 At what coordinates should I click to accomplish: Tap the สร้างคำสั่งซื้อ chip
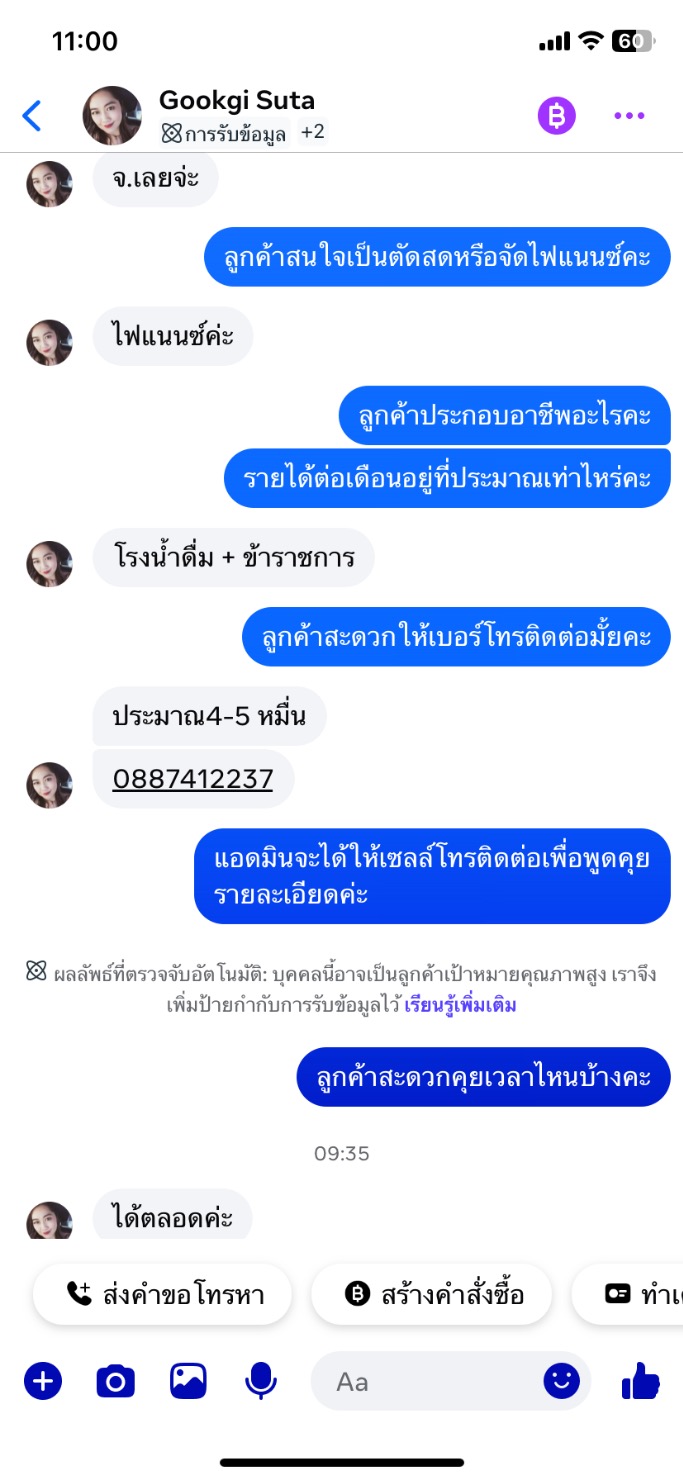pos(434,1295)
